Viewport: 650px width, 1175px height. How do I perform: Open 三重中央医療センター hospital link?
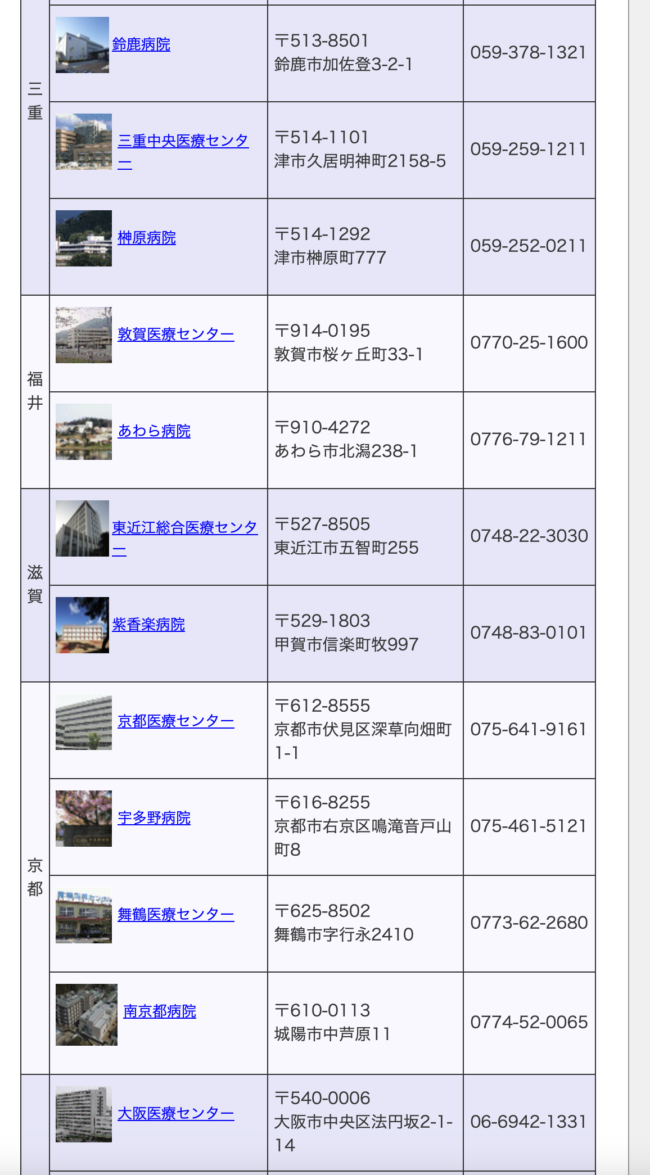tap(183, 151)
